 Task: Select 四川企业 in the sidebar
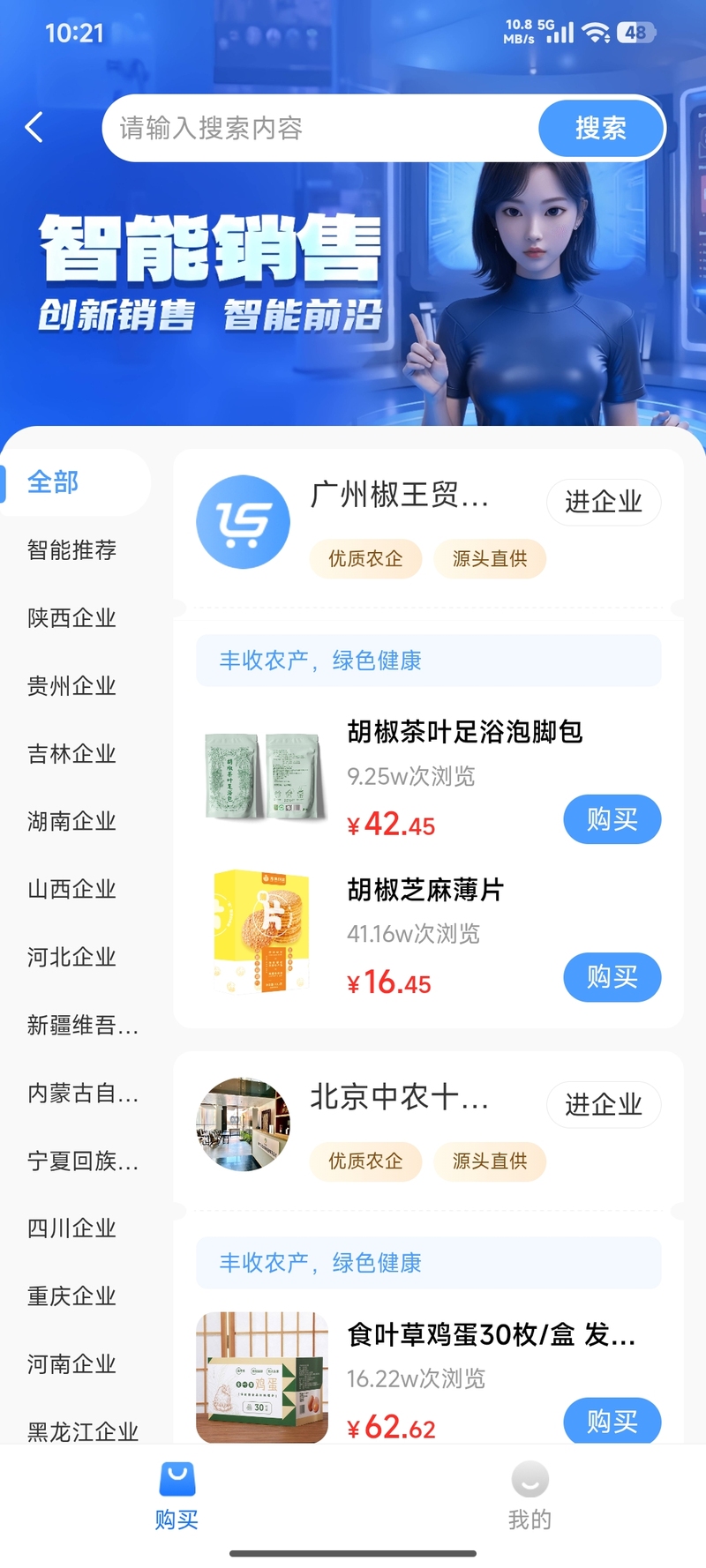(x=71, y=1228)
